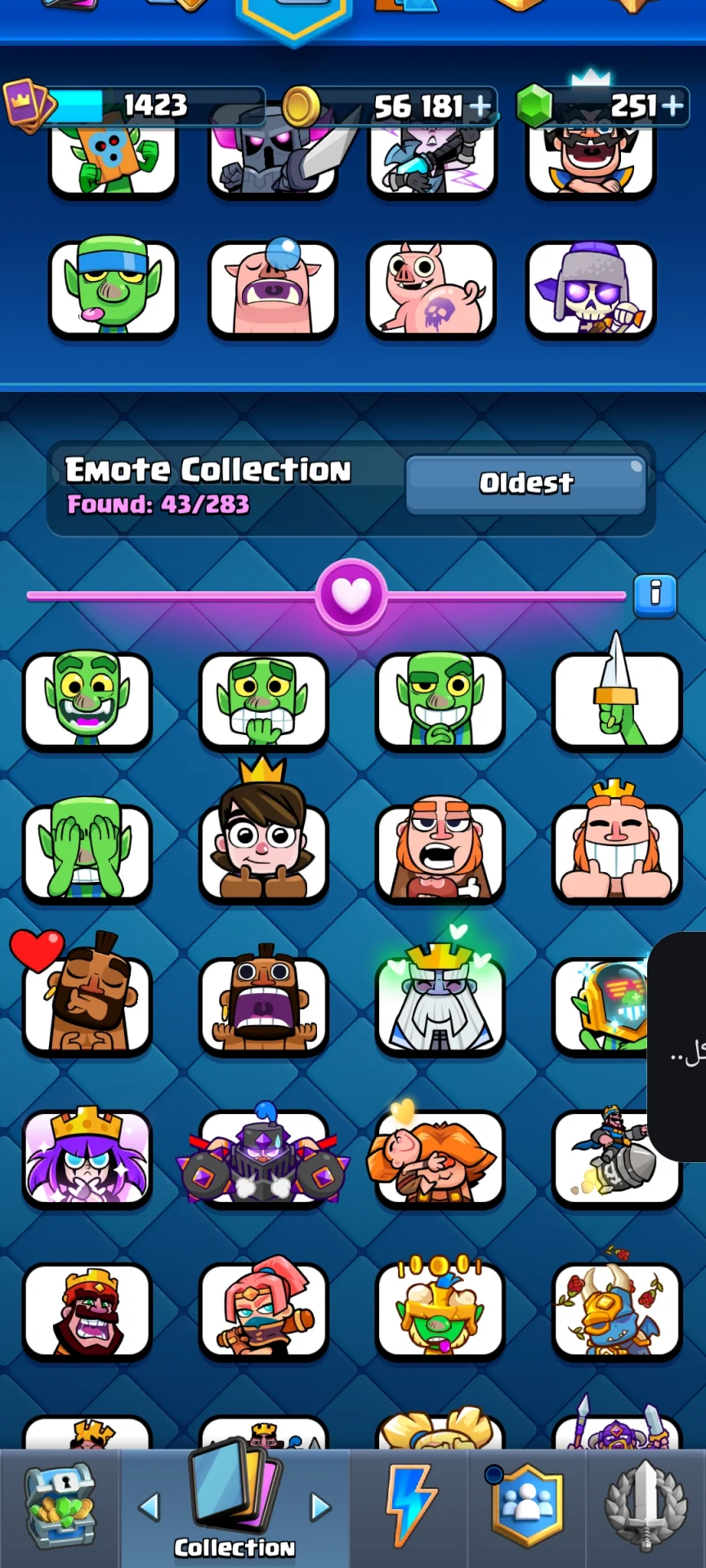Choose the purple-haired princess with crown emote
This screenshot has height=1568, width=706.
(87, 1157)
